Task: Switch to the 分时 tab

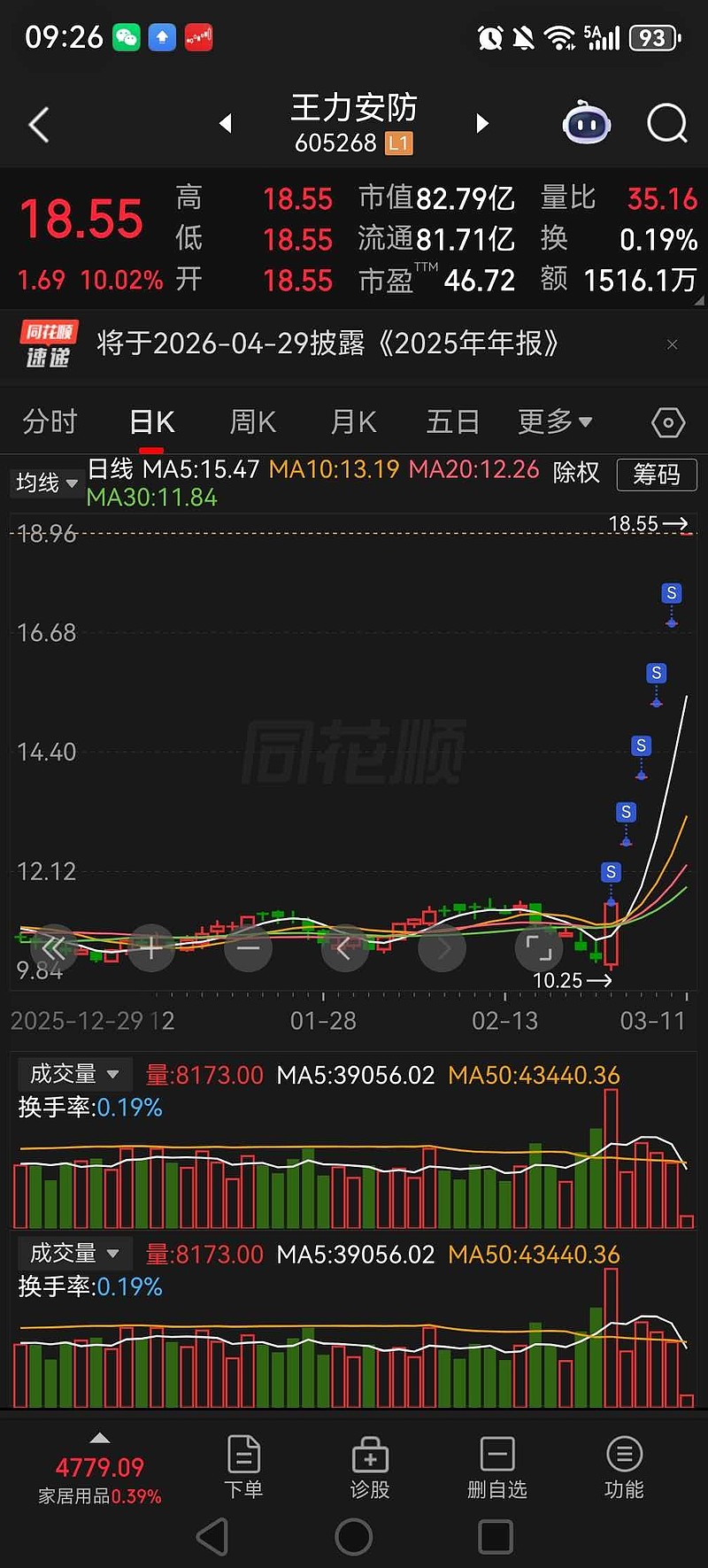Action: (50, 422)
